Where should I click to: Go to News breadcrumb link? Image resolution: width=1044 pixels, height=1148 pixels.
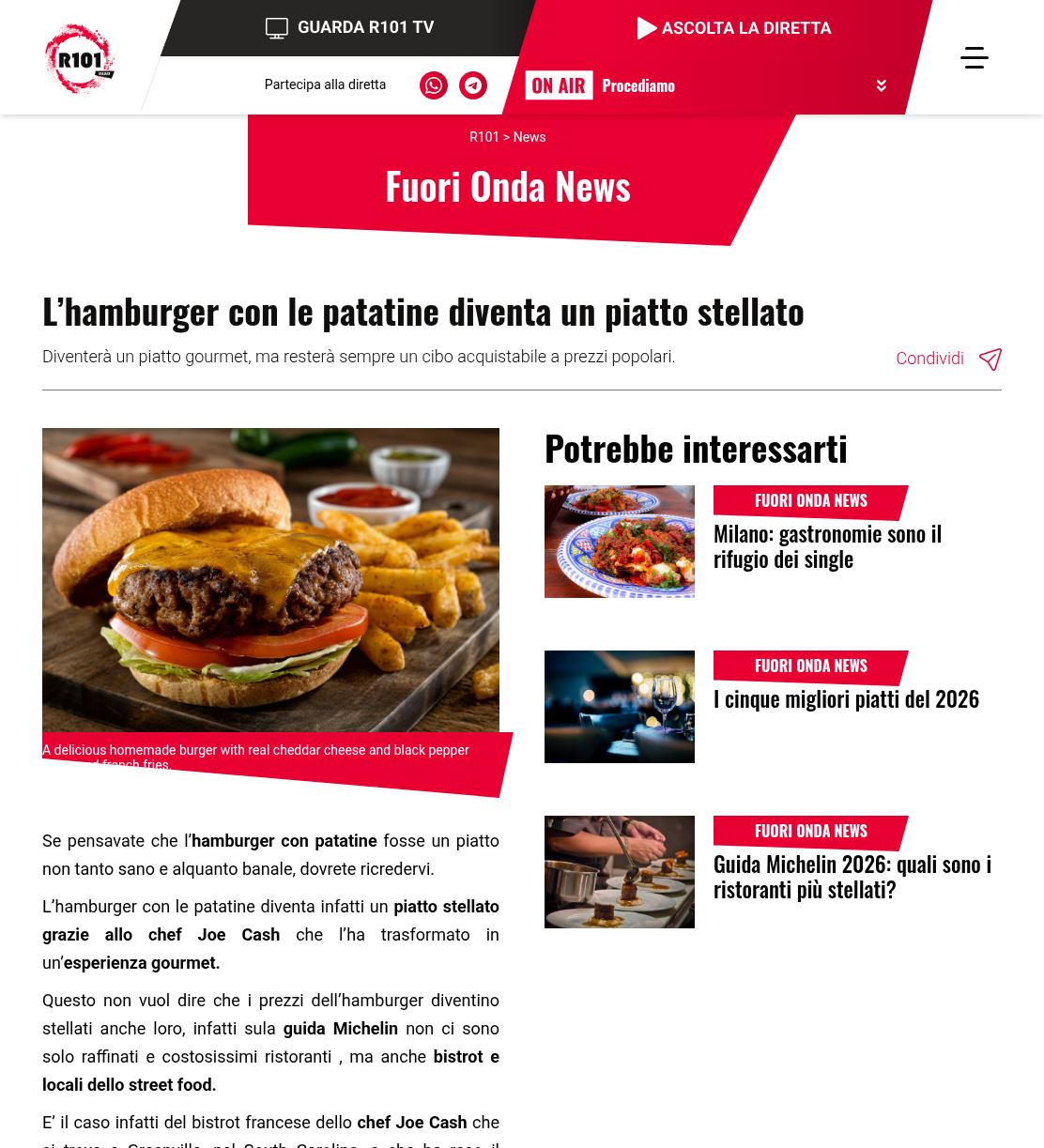530,137
